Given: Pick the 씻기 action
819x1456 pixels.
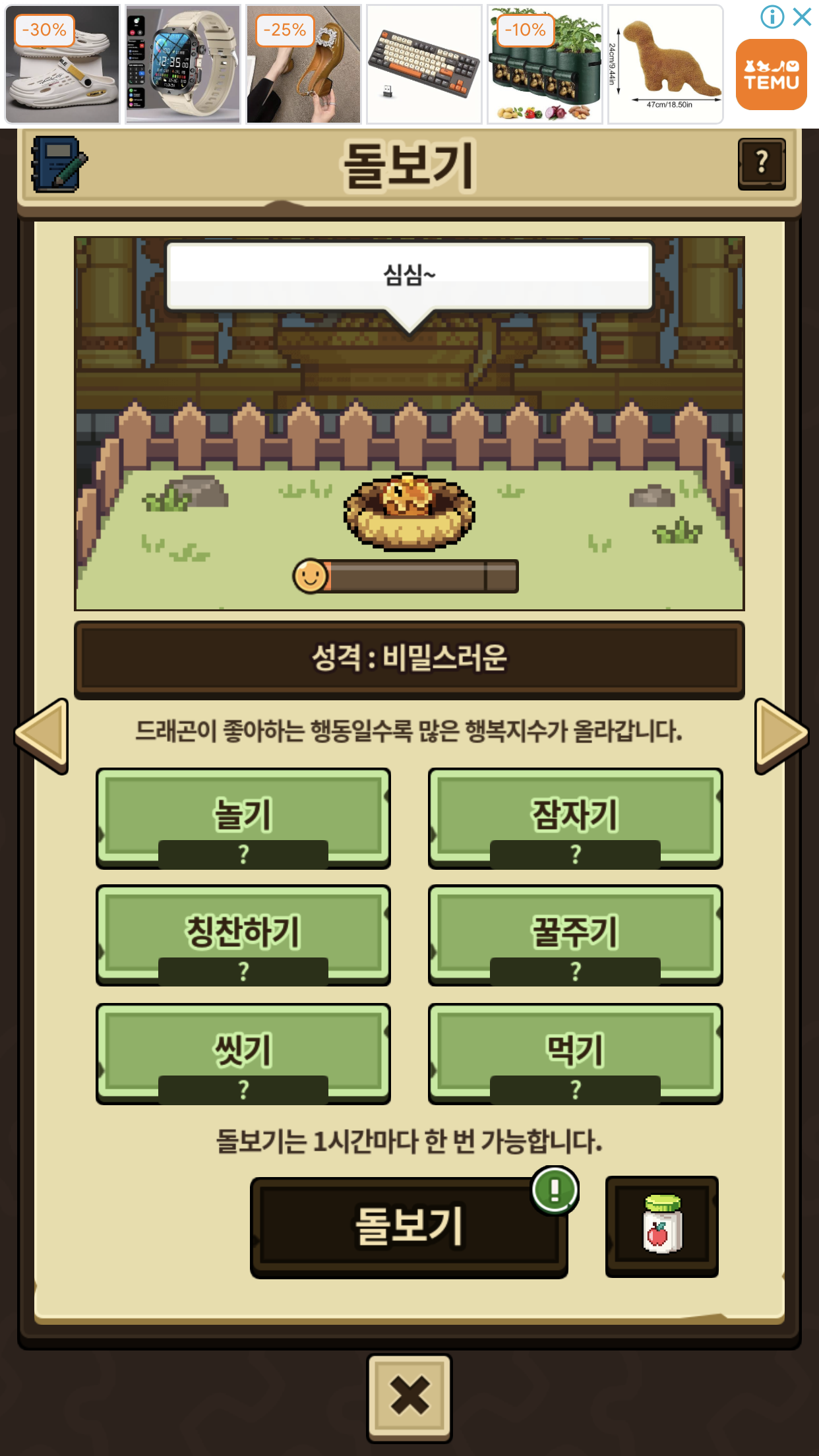Looking at the screenshot, I should (x=243, y=1052).
